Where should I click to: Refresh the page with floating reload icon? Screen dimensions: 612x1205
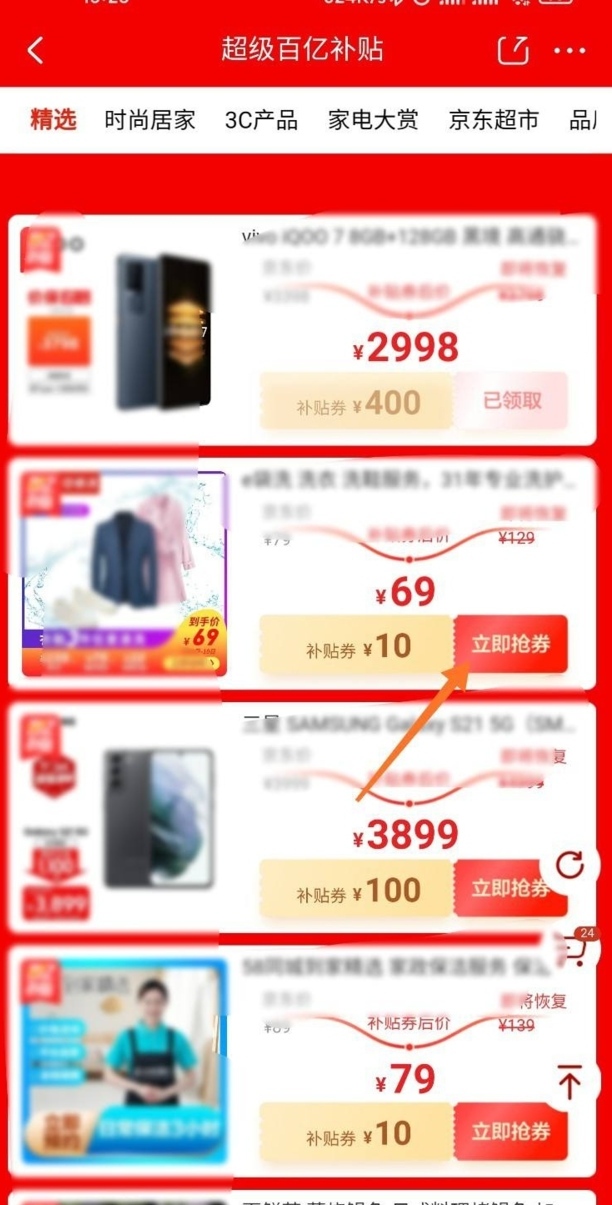570,864
